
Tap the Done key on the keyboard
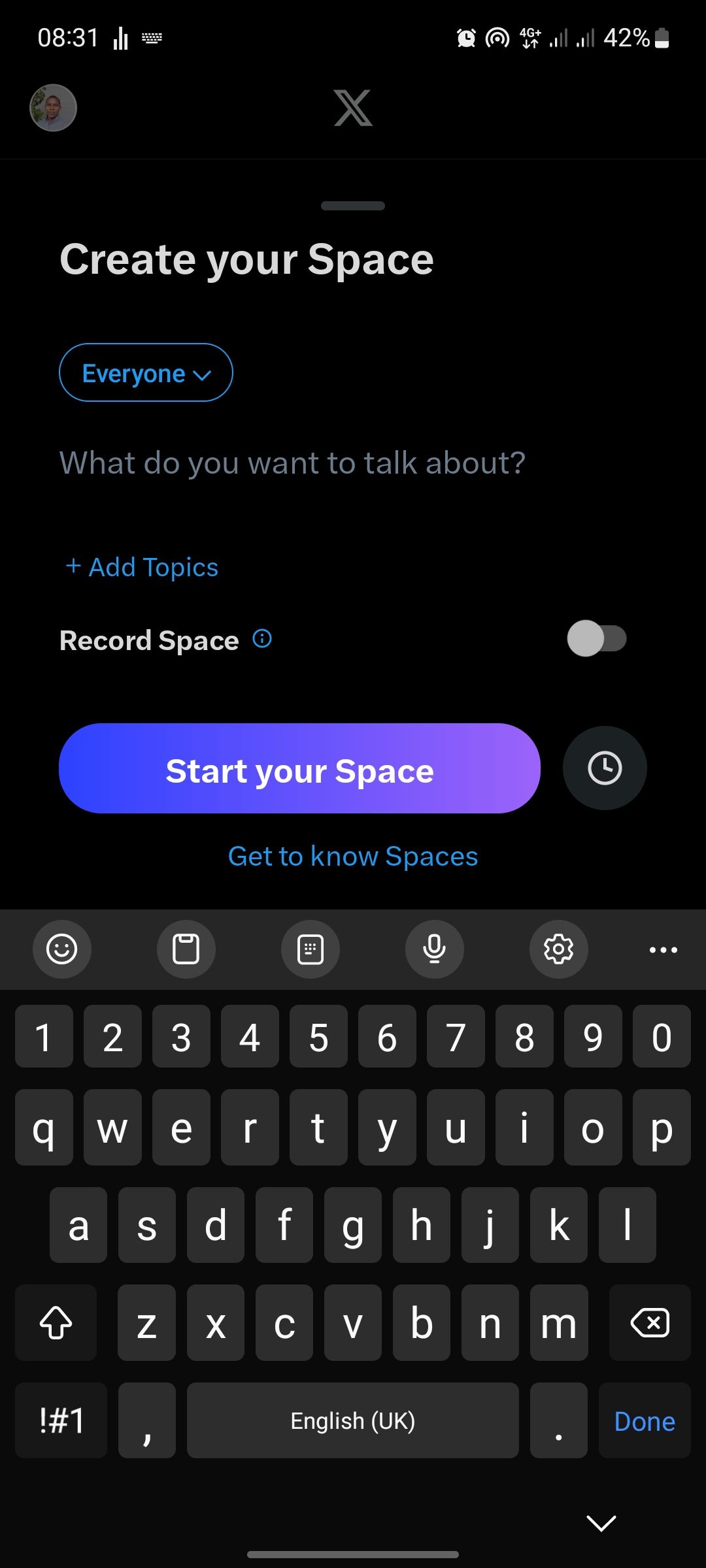645,1421
